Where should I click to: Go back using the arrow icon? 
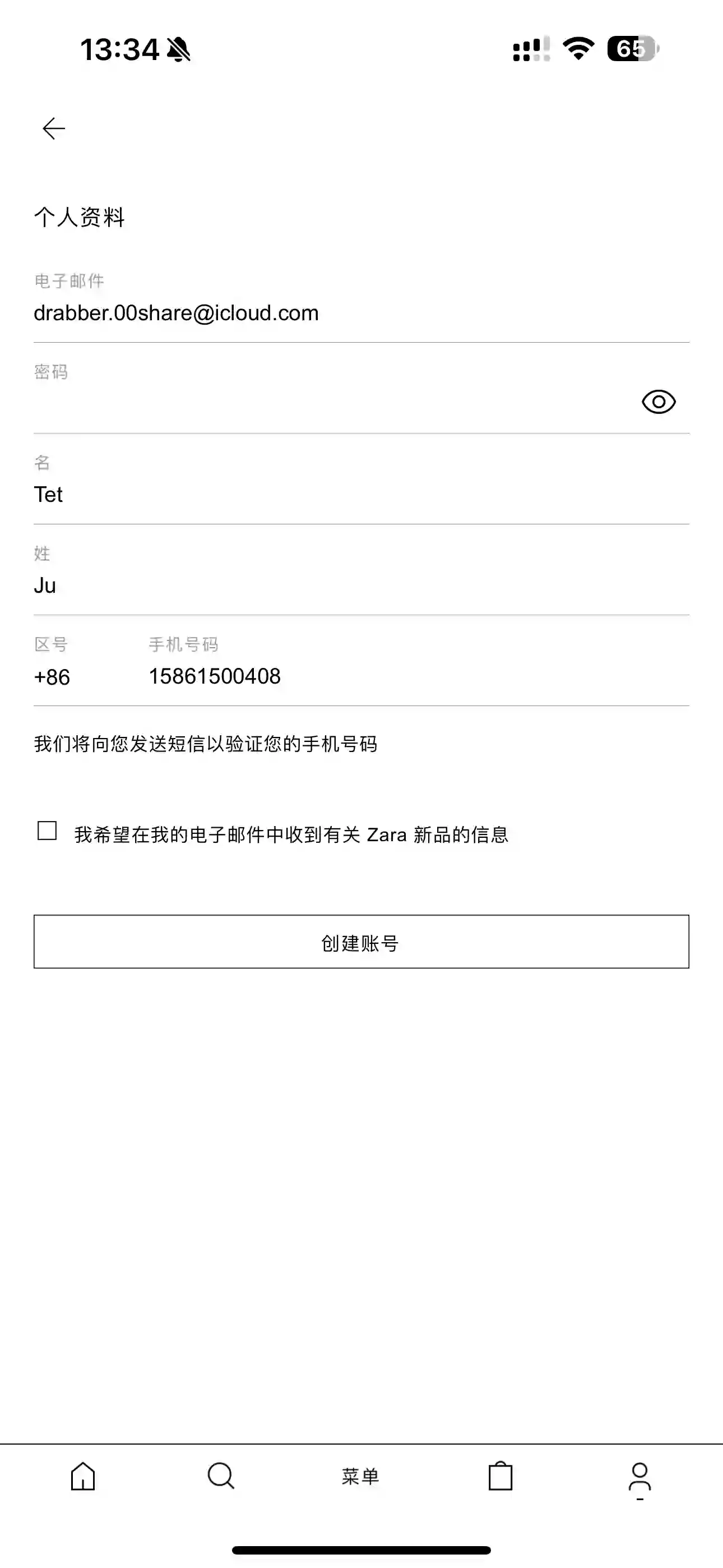54,128
